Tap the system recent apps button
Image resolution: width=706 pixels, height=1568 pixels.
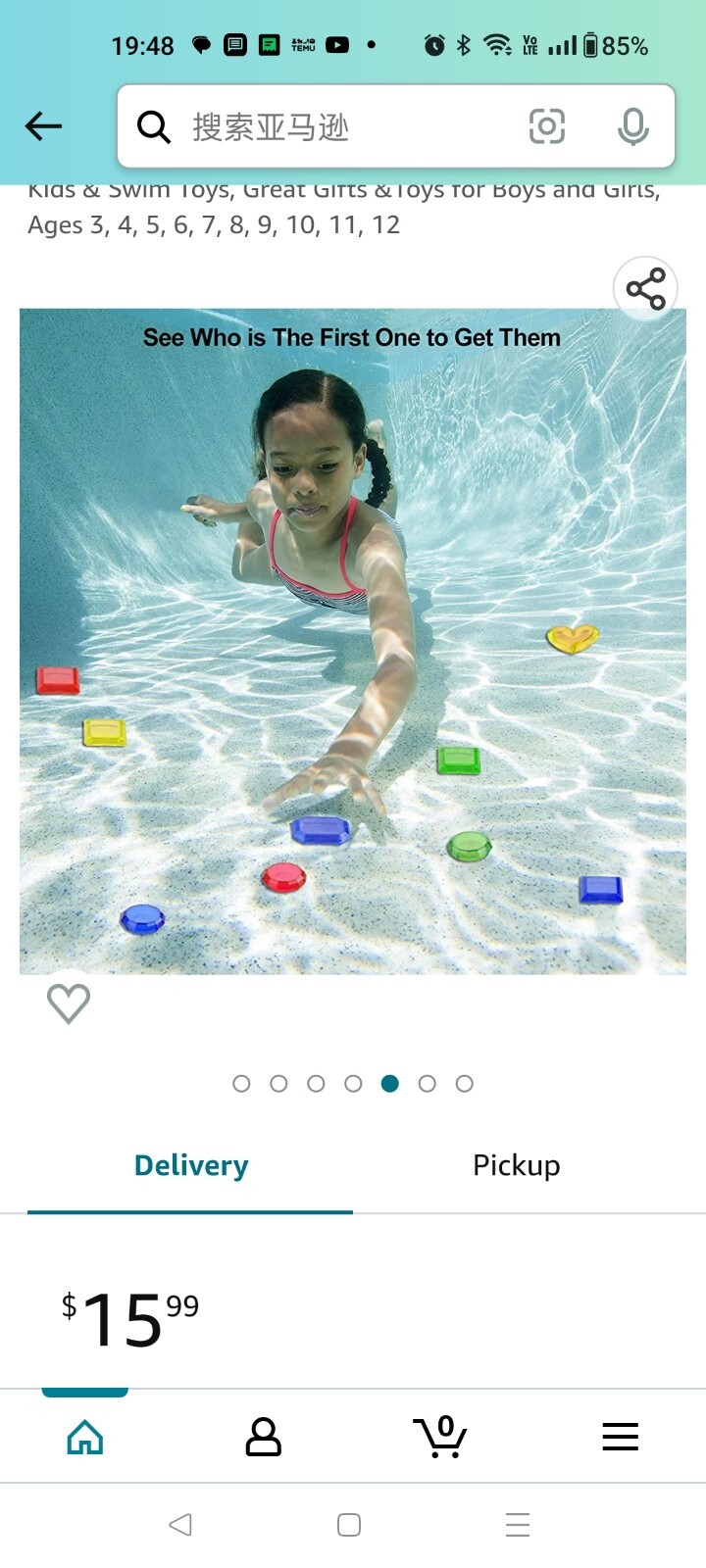point(518,1525)
